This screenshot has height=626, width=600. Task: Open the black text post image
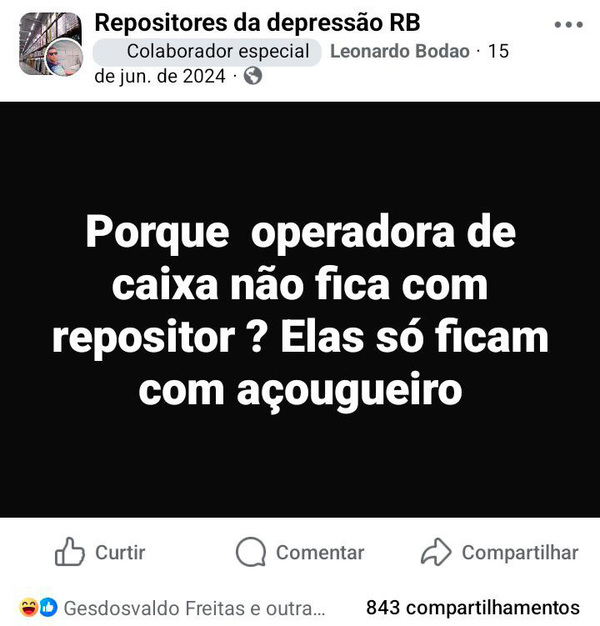point(300,310)
